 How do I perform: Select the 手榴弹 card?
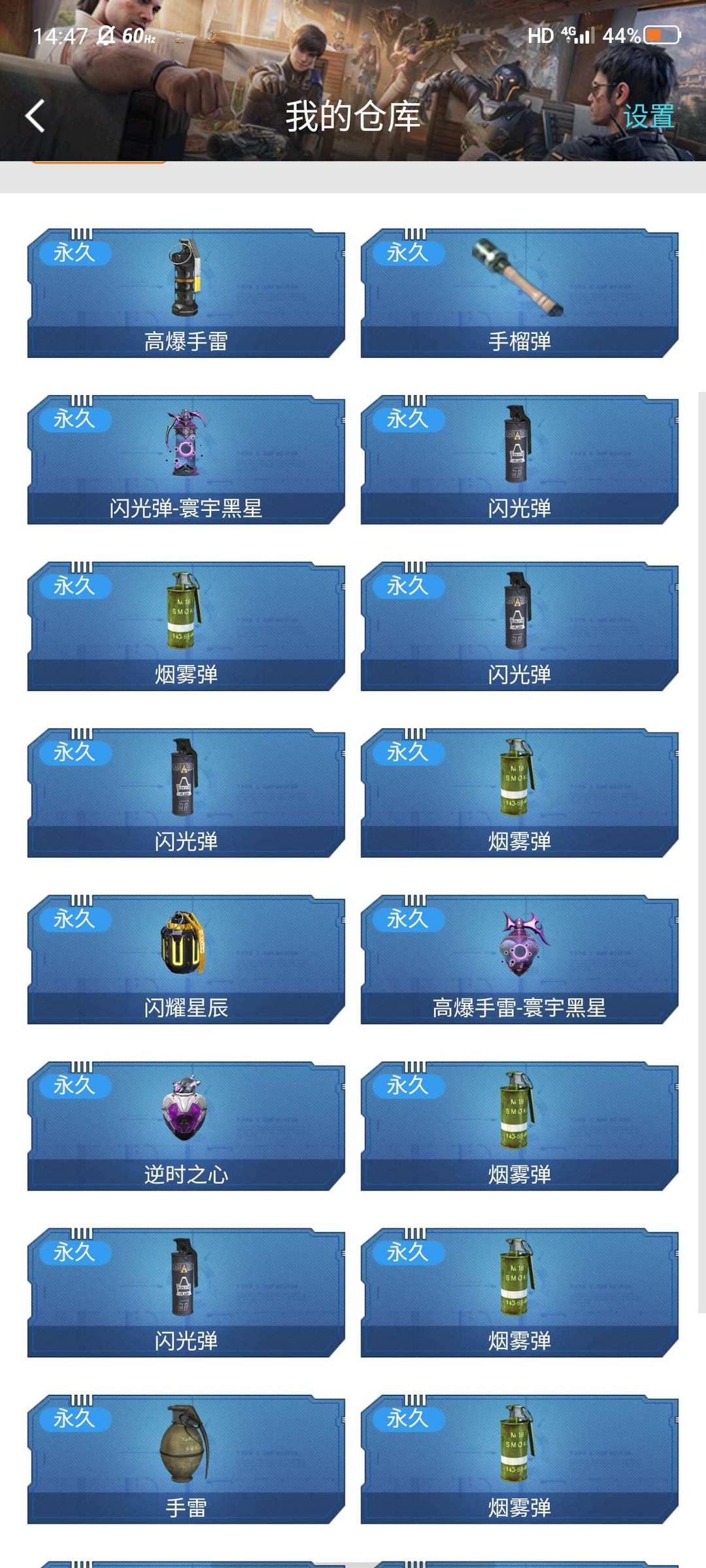pos(520,293)
